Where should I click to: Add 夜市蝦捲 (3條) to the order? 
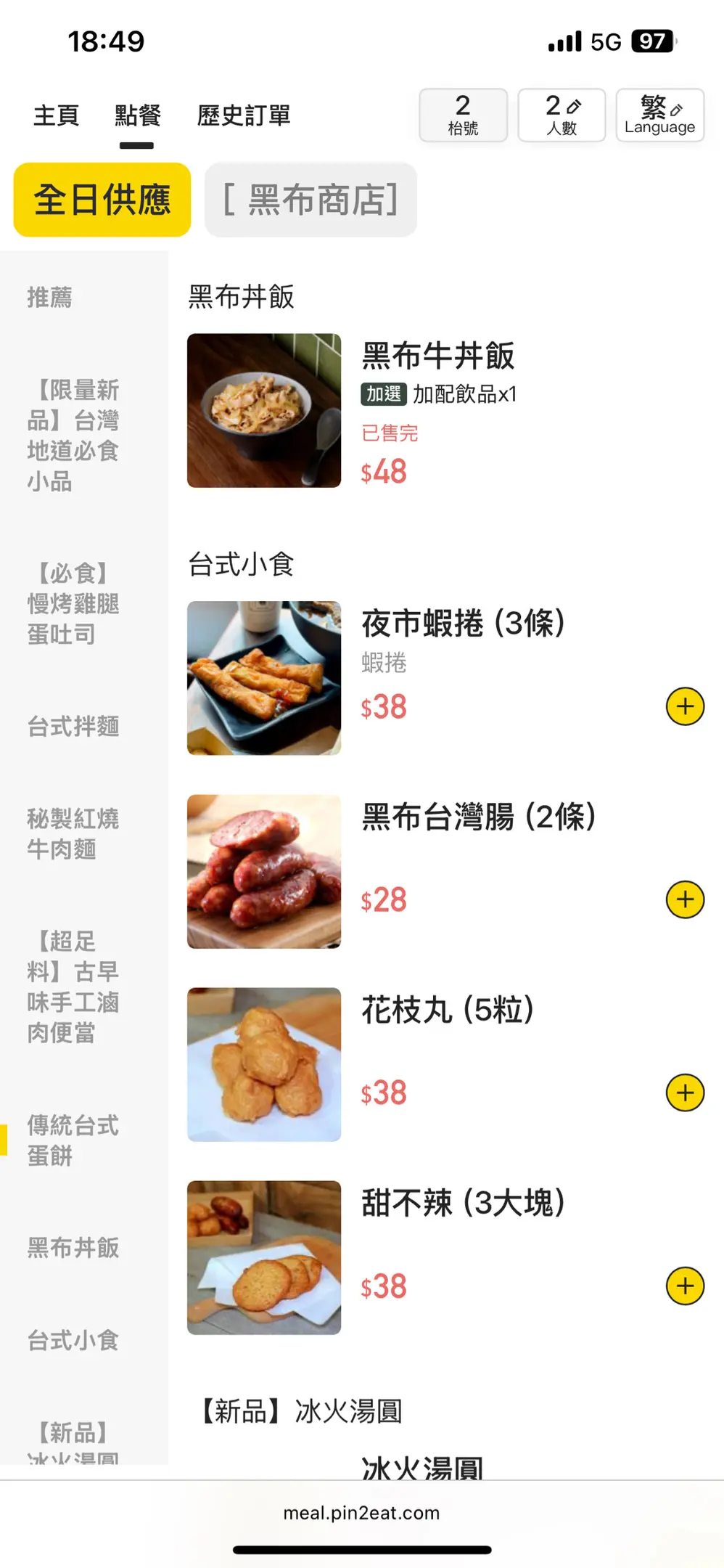(x=685, y=706)
